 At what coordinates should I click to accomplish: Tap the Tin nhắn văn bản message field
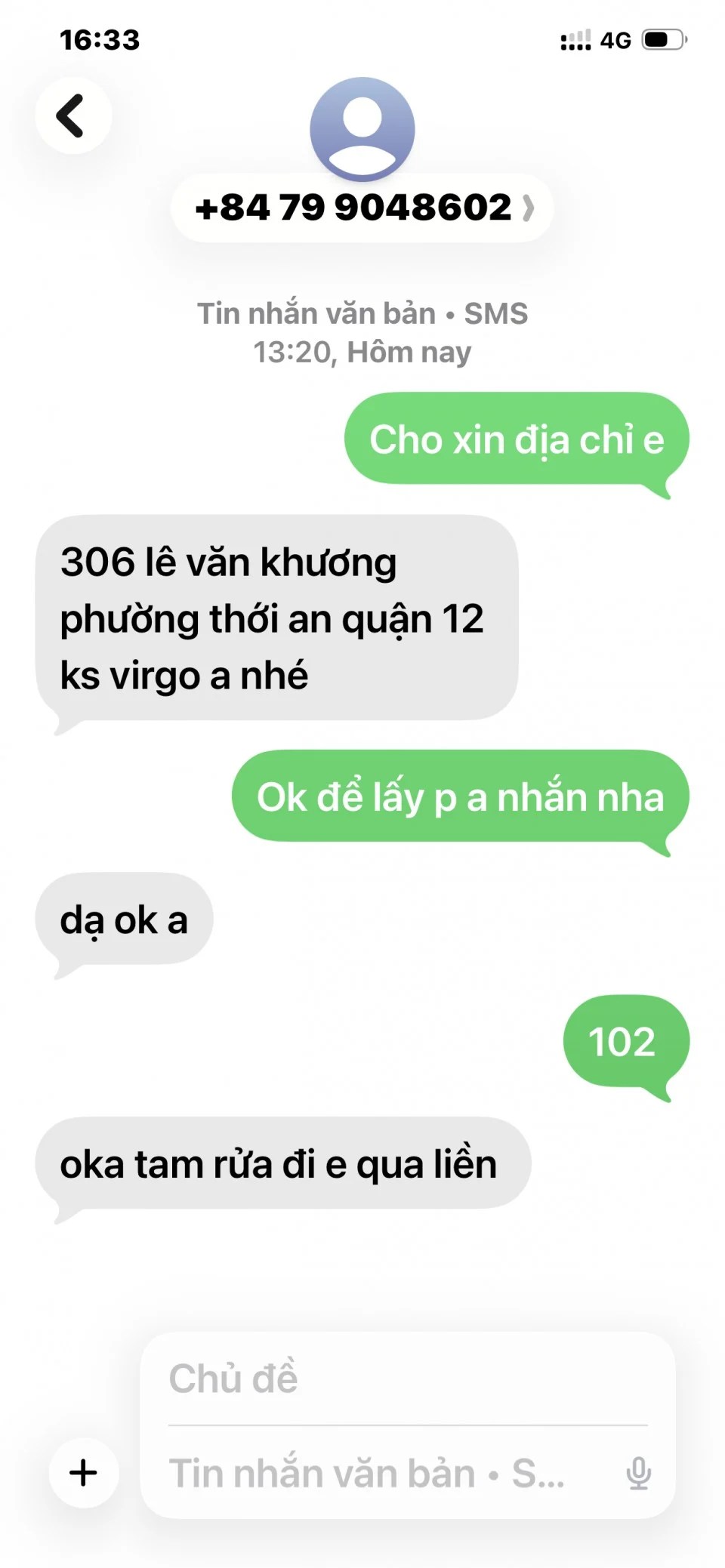click(x=378, y=1473)
